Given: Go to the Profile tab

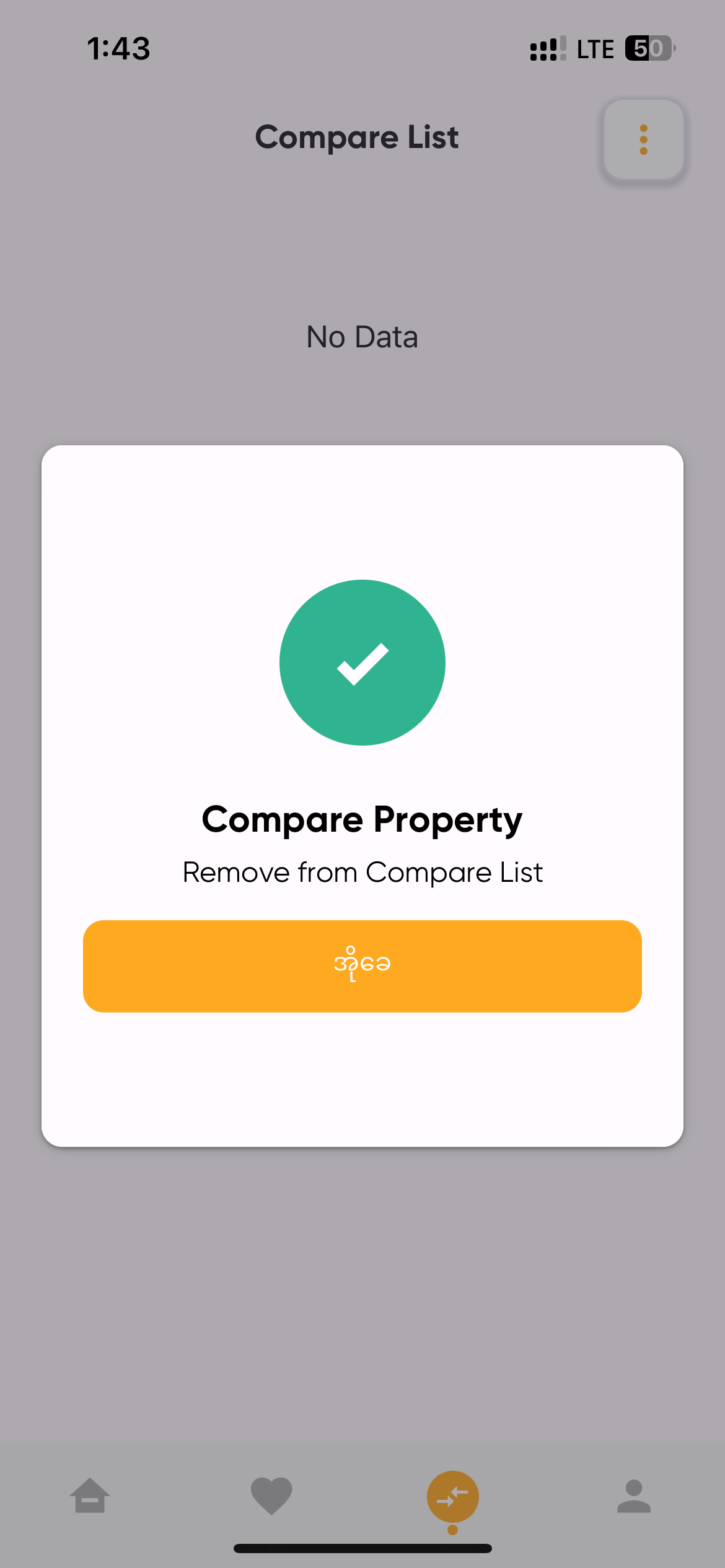Looking at the screenshot, I should pyautogui.click(x=633, y=1496).
